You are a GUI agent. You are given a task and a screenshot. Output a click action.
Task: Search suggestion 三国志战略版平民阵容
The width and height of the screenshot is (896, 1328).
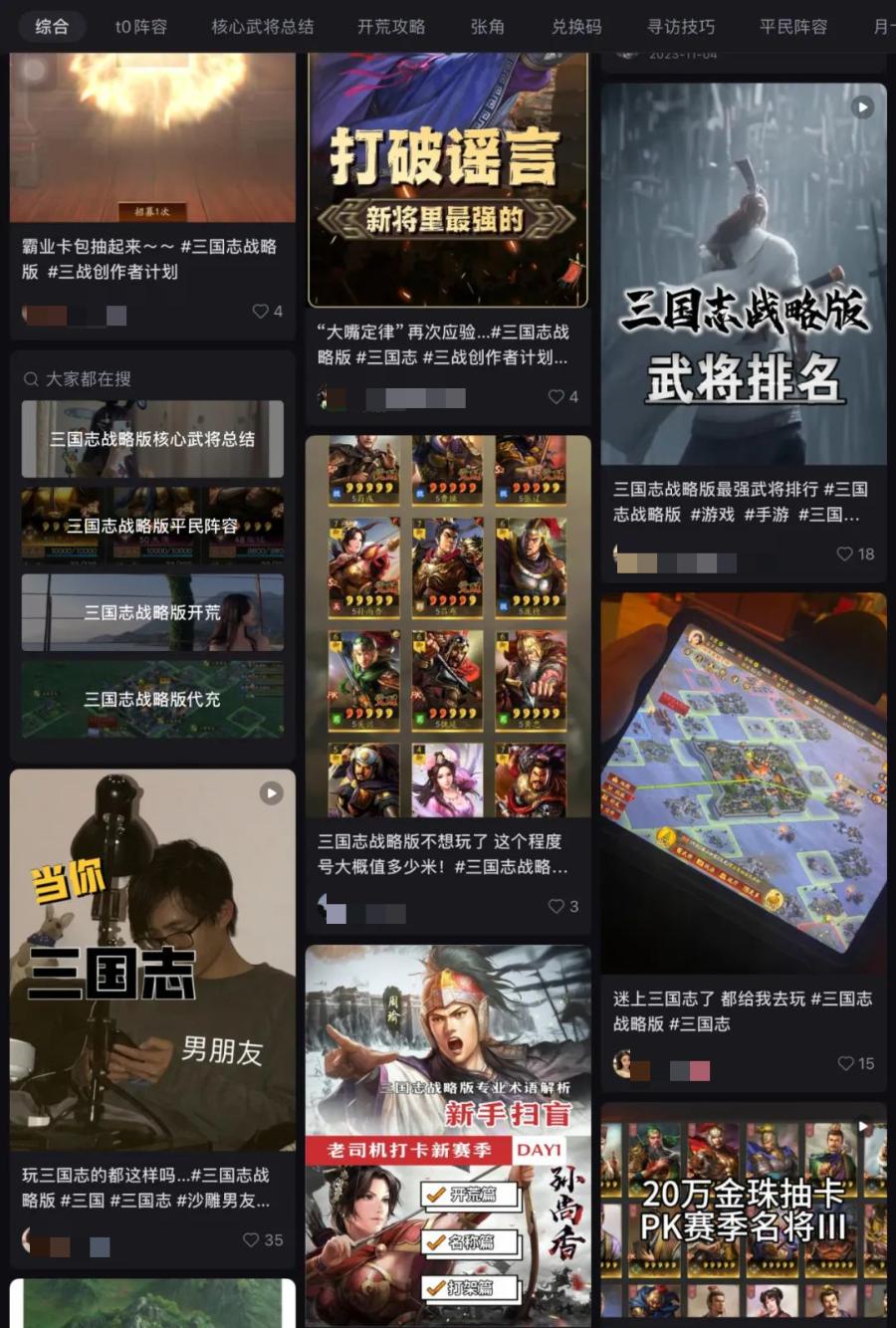(x=152, y=526)
